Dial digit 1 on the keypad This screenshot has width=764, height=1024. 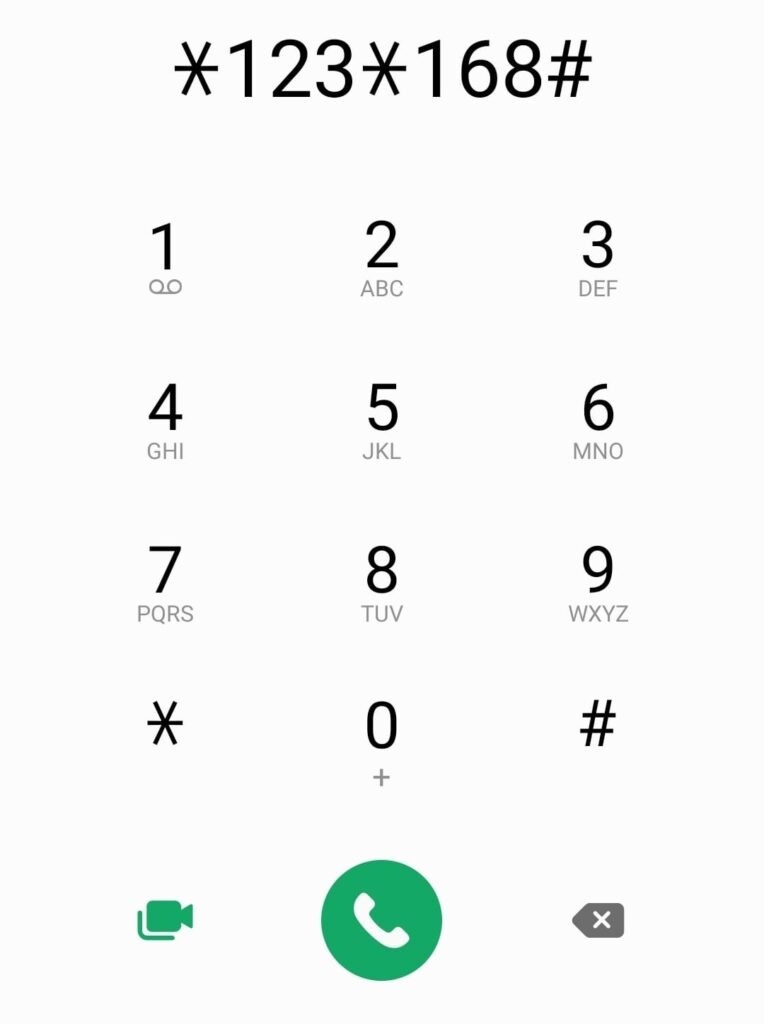pos(165,258)
